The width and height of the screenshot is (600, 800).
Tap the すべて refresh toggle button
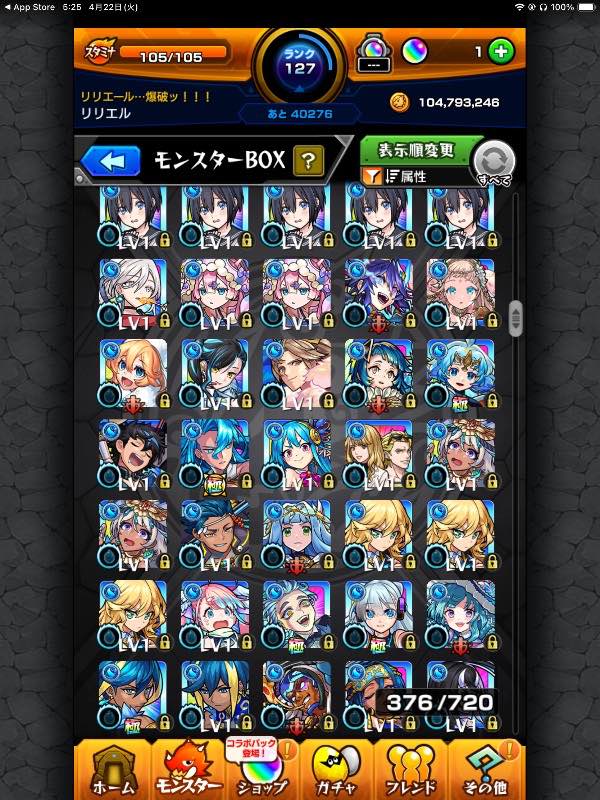pyautogui.click(x=493, y=161)
